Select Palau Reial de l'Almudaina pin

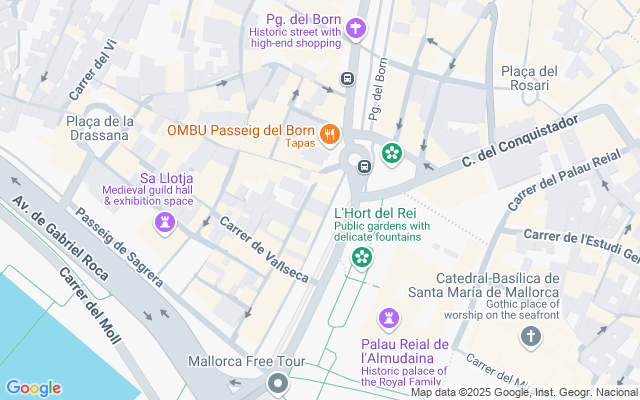click(x=388, y=319)
